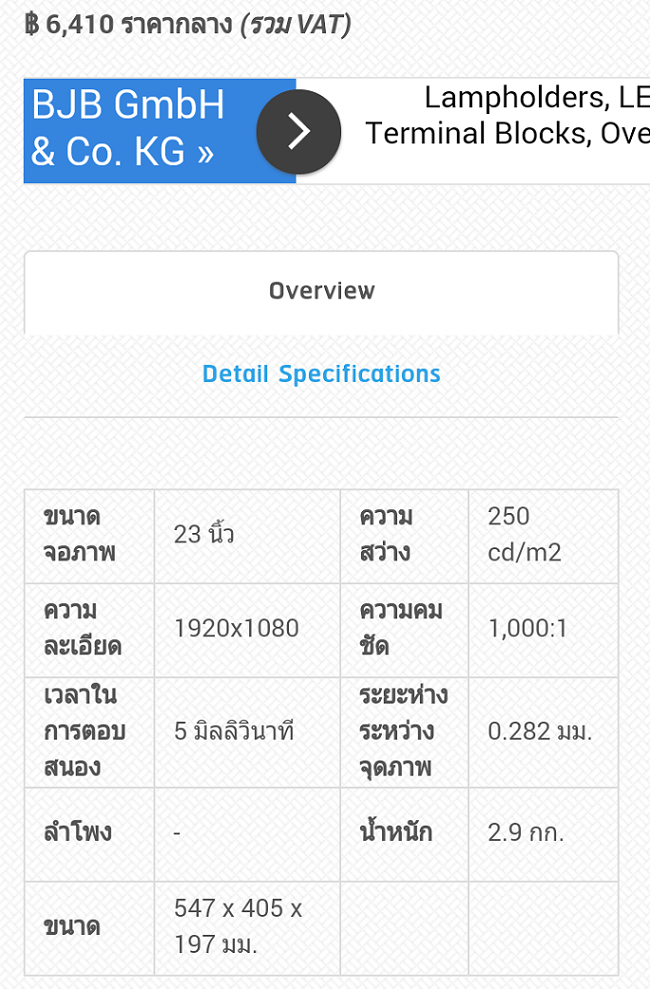Select the Detail Specifications tab
The width and height of the screenshot is (650, 989).
[321, 374]
